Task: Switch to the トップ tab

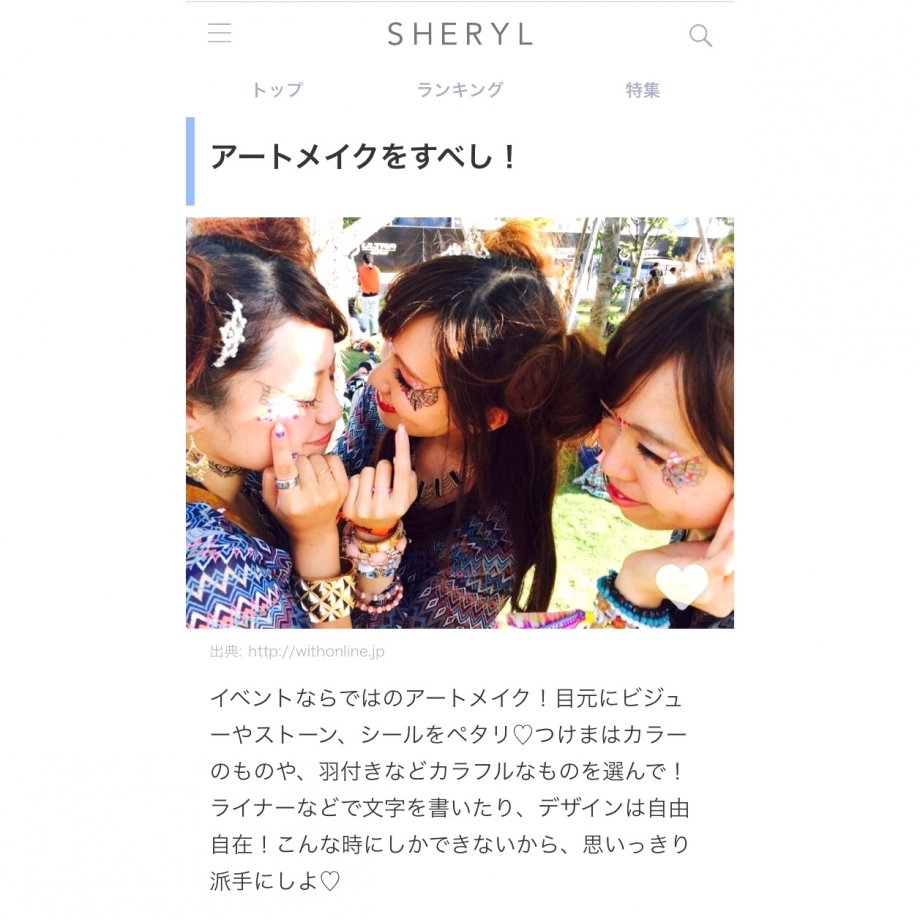Action: pyautogui.click(x=277, y=90)
